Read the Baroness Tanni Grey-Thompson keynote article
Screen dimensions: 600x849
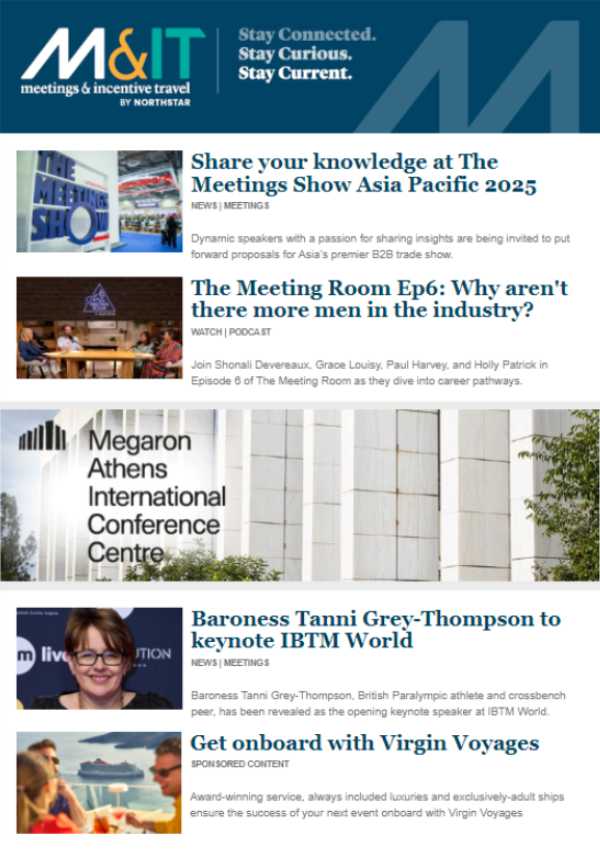point(375,629)
